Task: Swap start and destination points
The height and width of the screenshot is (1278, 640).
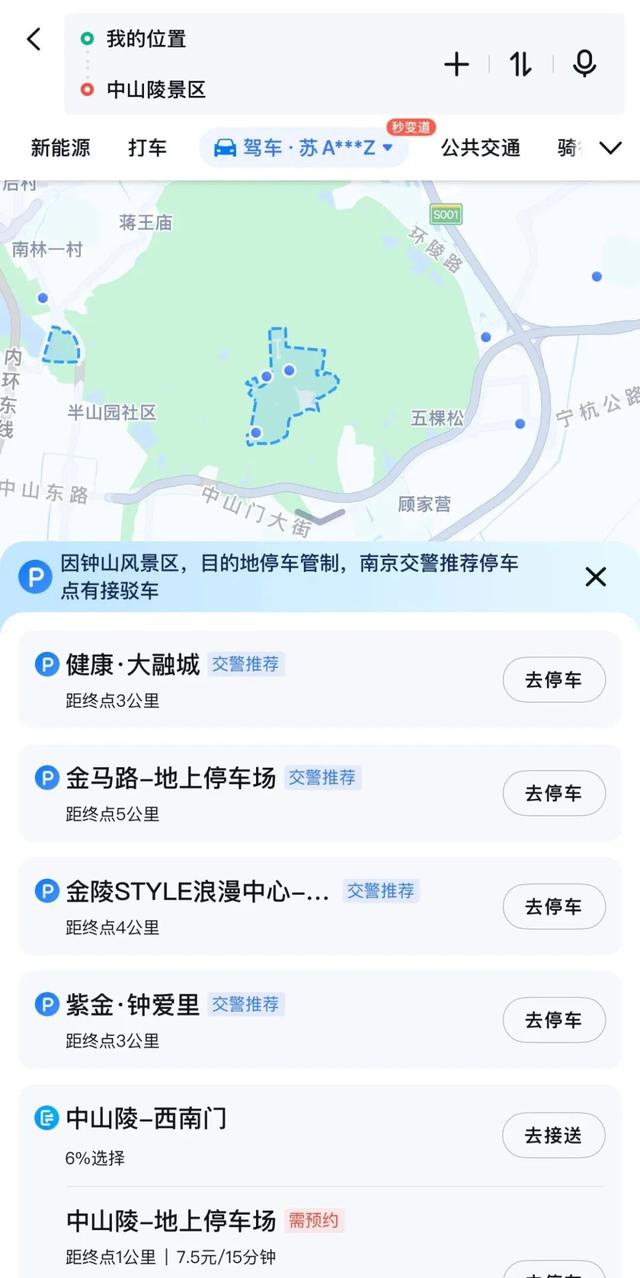Action: coord(520,65)
